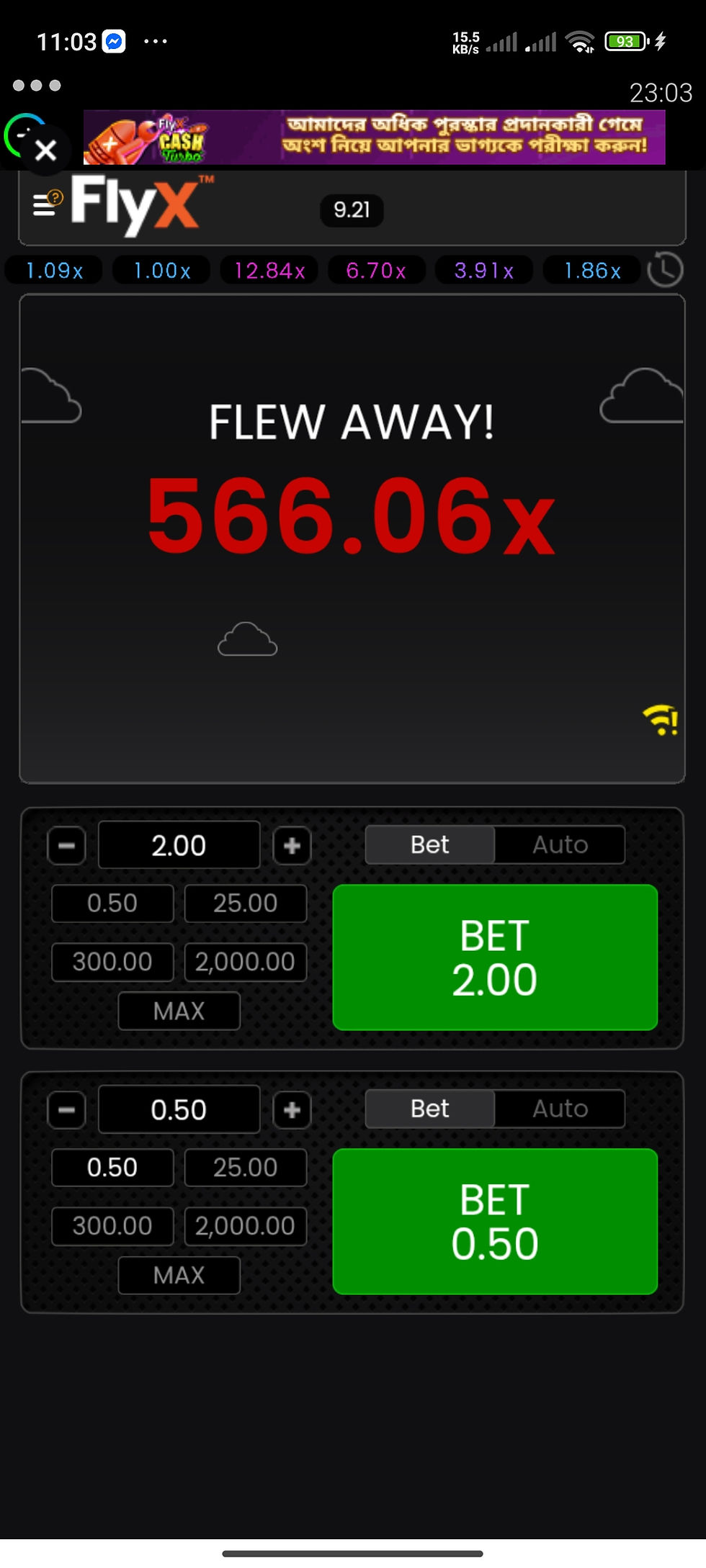Edit the 0.50 bet amount field
The image size is (706, 1568).
pyautogui.click(x=179, y=1109)
